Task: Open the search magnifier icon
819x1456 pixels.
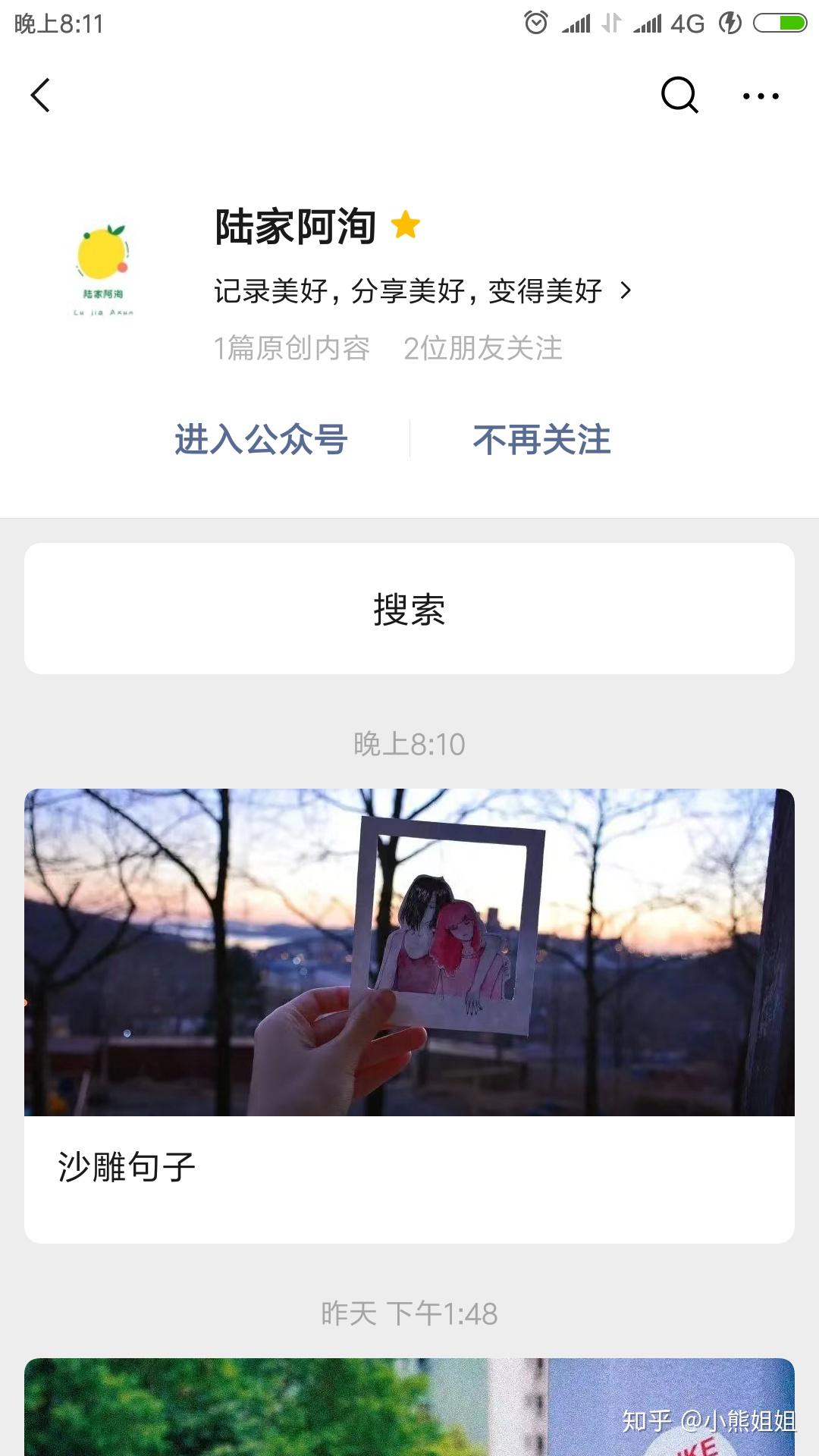Action: (x=679, y=96)
